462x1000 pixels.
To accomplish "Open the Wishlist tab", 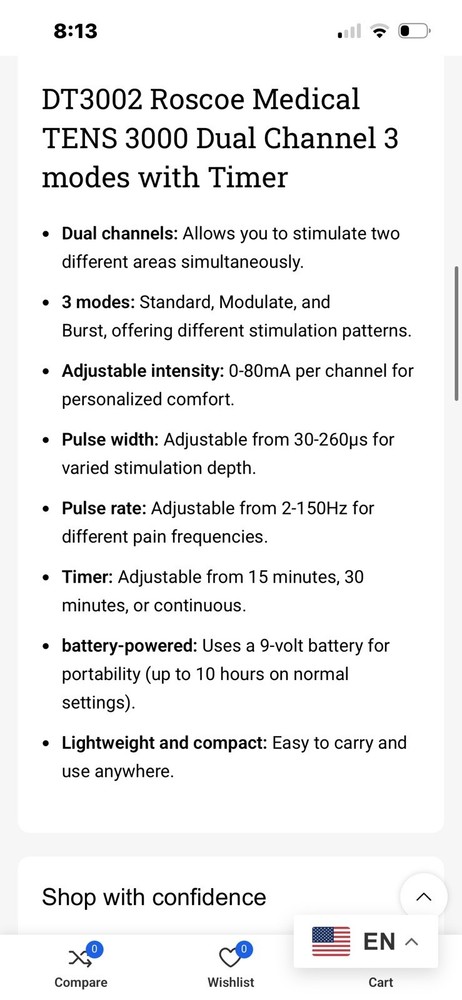I will 230,965.
